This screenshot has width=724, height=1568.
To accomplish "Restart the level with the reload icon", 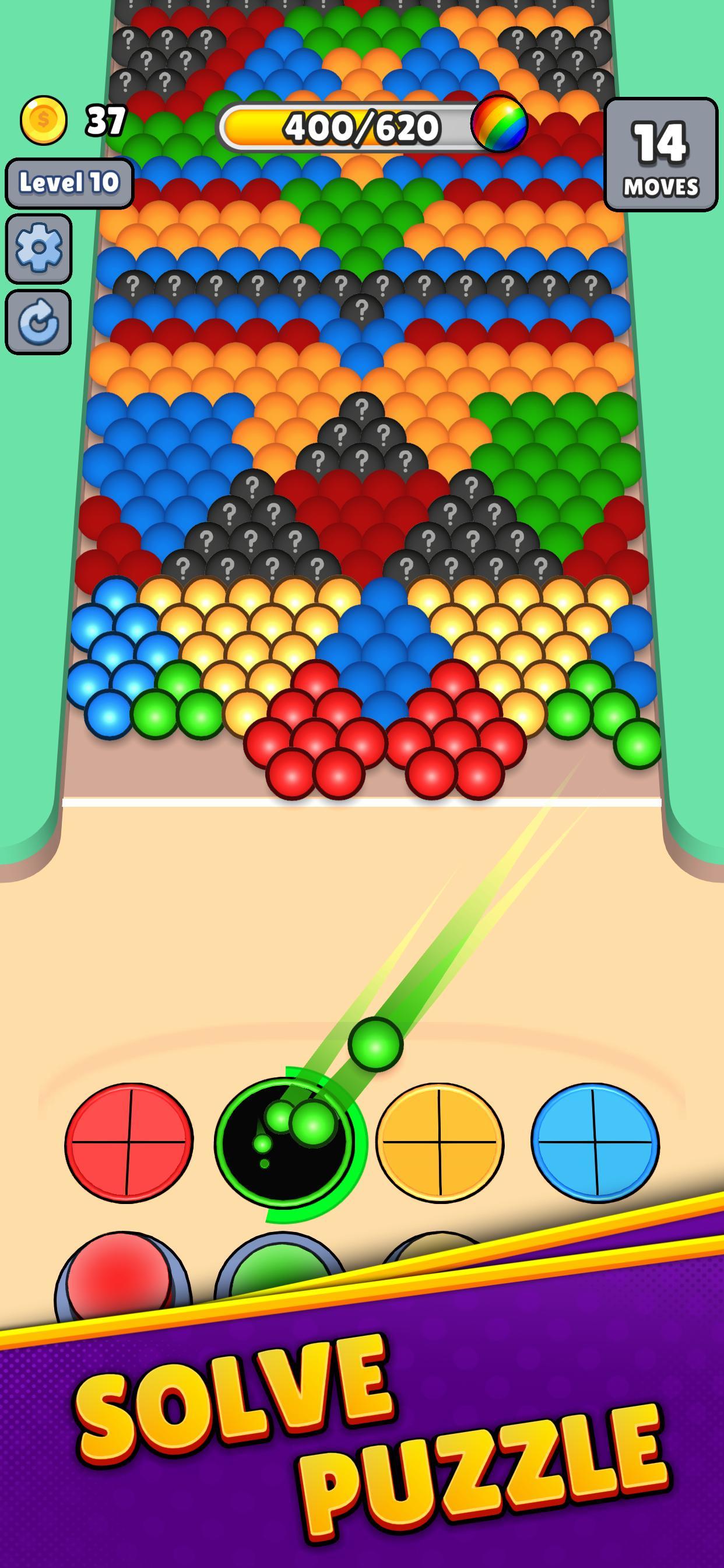I will 38,322.
